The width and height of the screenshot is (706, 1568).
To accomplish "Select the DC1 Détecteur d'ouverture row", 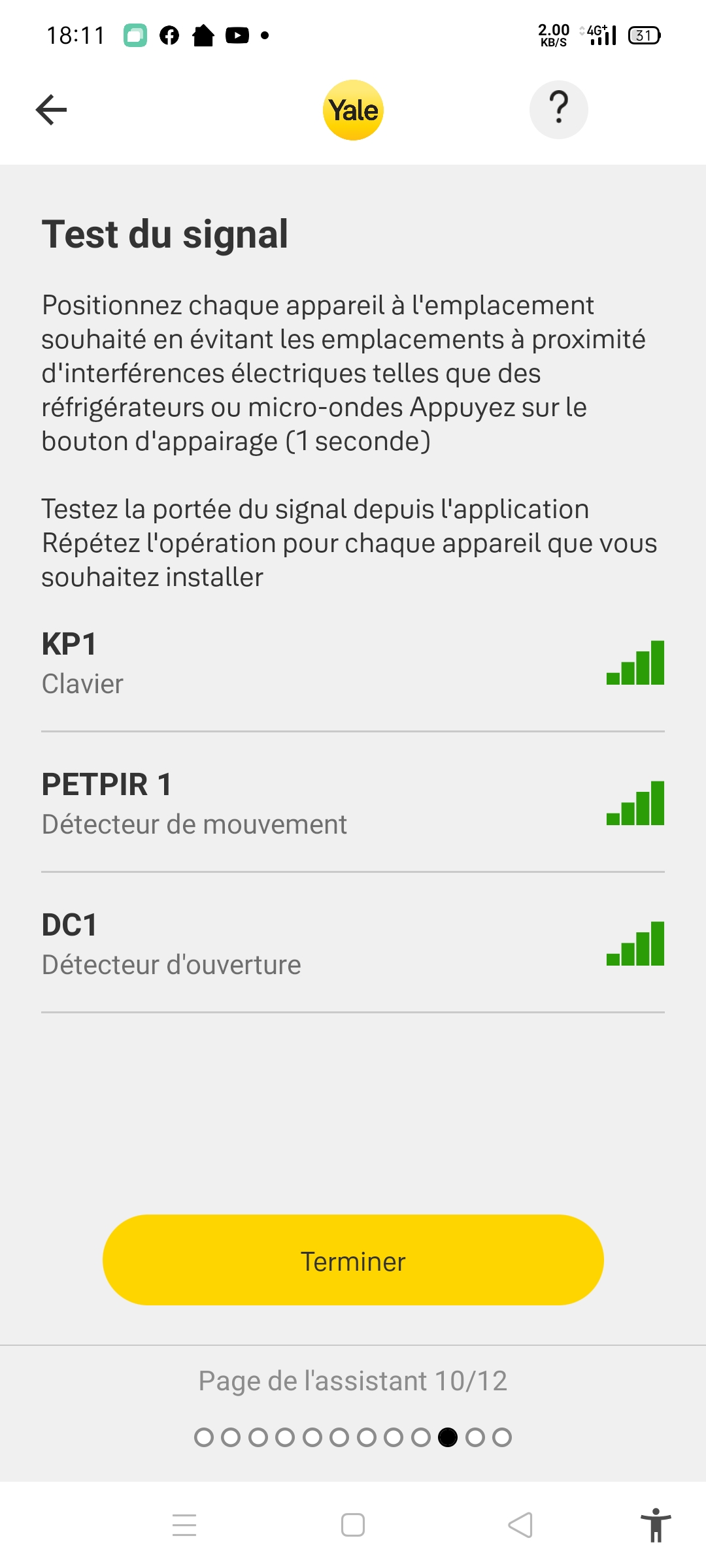I will coord(353,943).
